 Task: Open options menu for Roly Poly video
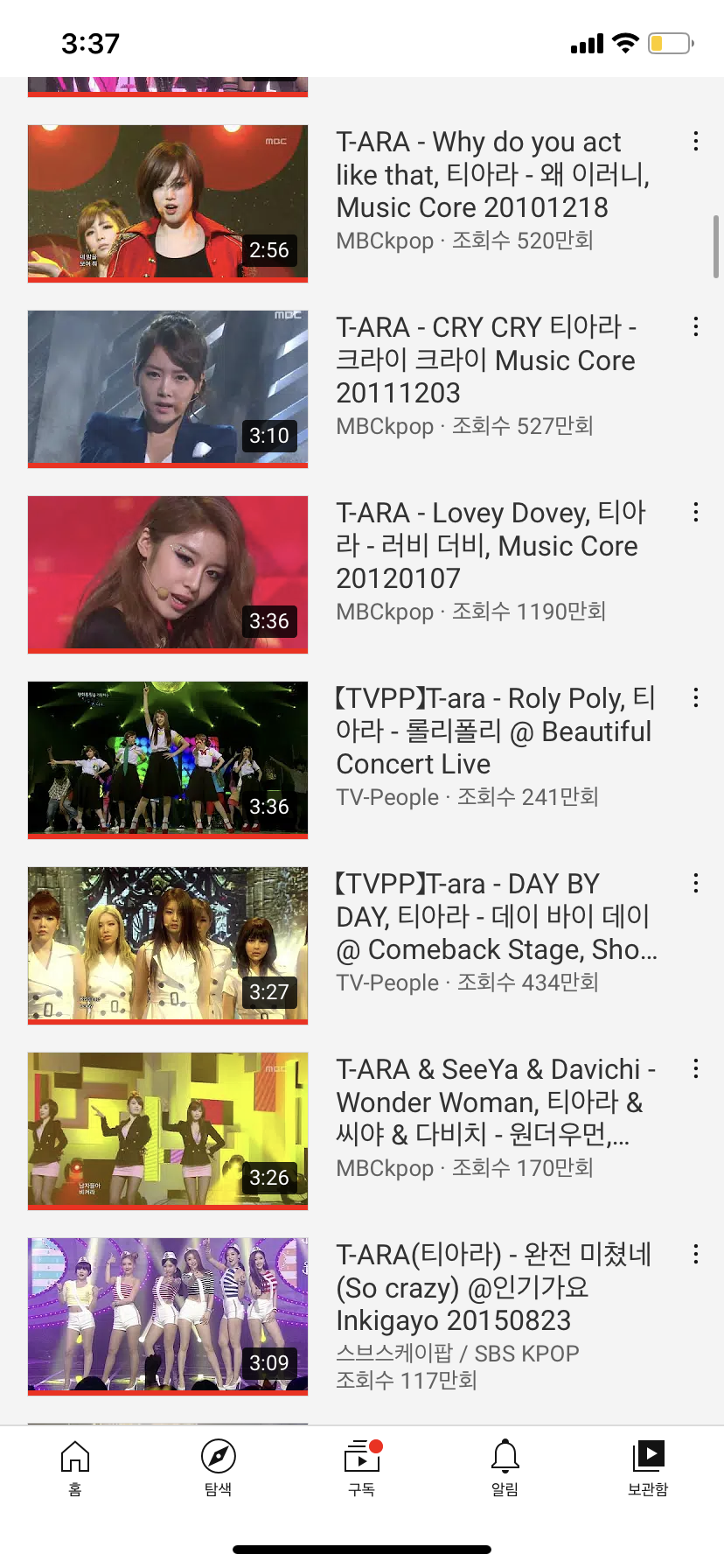point(696,698)
